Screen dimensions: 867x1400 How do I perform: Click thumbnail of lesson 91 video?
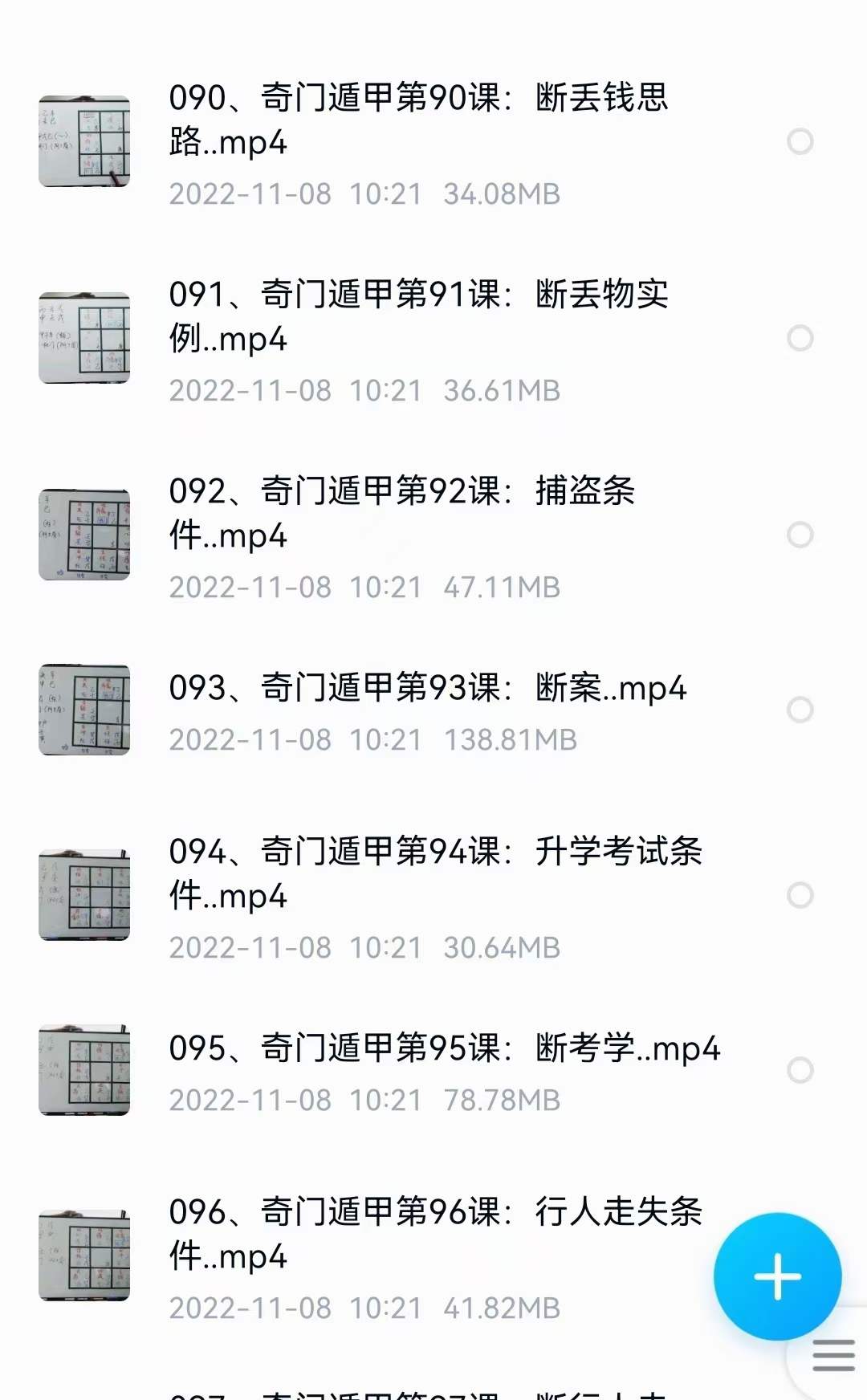click(x=86, y=337)
